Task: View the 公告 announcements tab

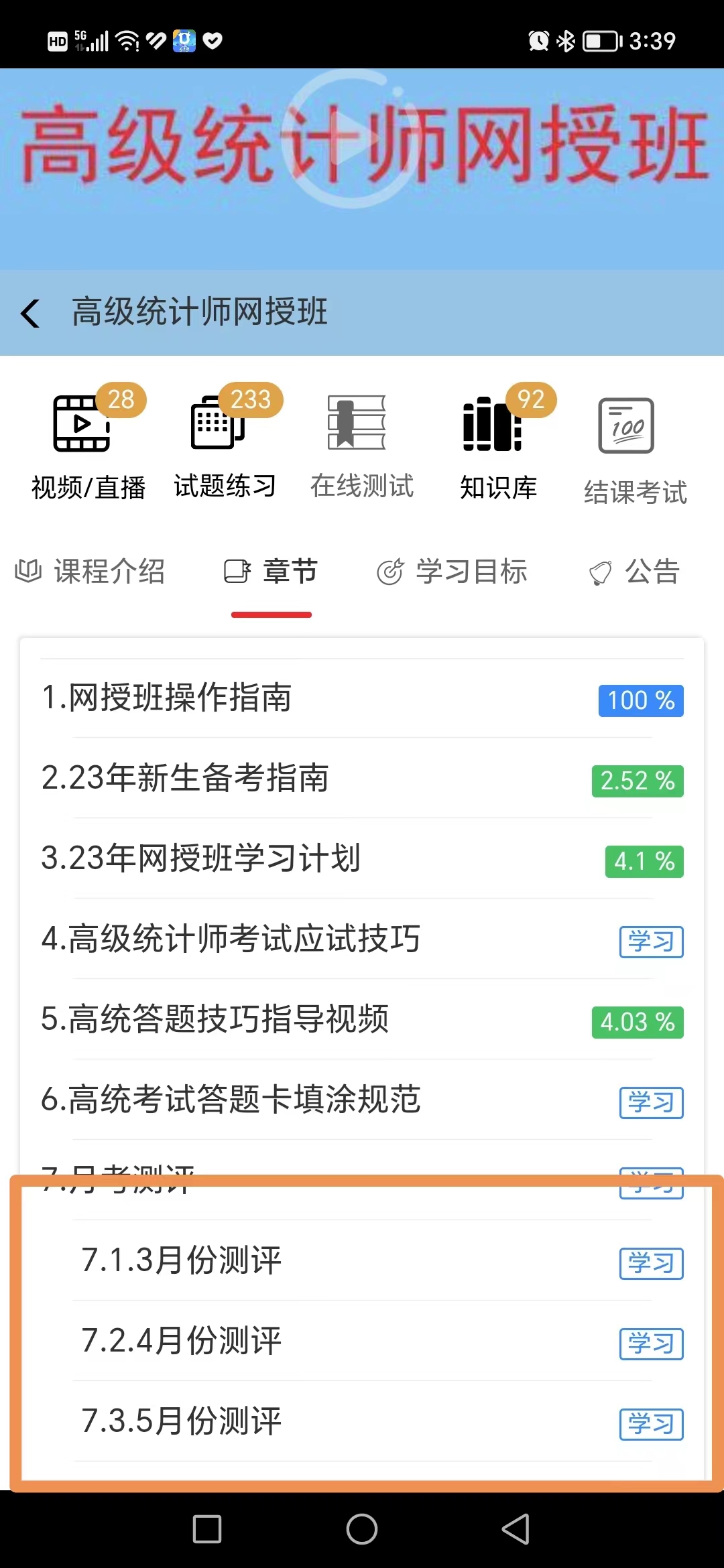Action: click(x=635, y=572)
